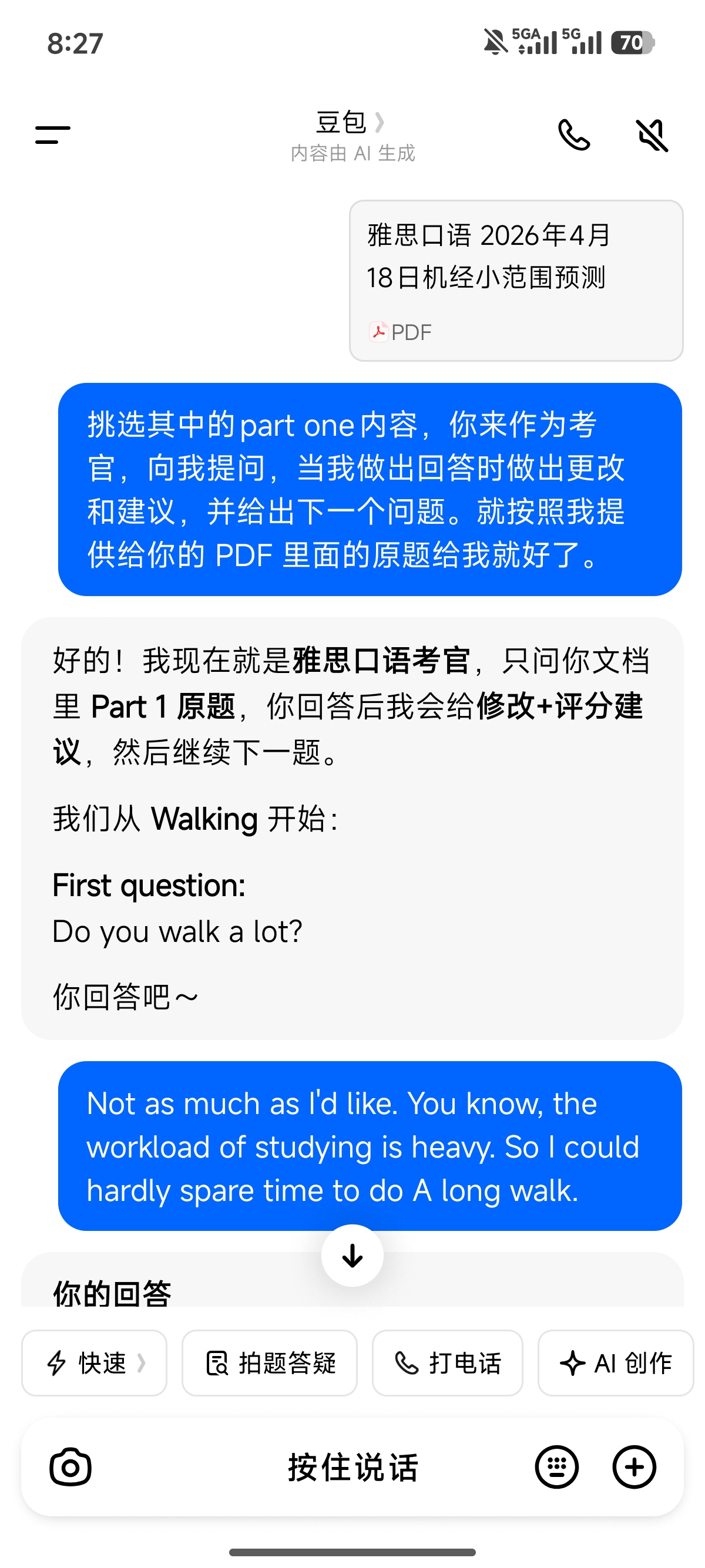Image resolution: width=705 pixels, height=1568 pixels.
Task: Select the 快速 mode chip
Action: point(95,1362)
